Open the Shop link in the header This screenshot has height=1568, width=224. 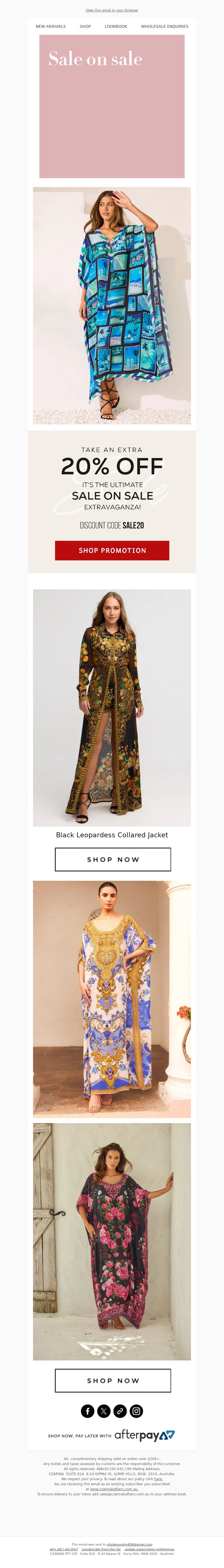tap(85, 27)
